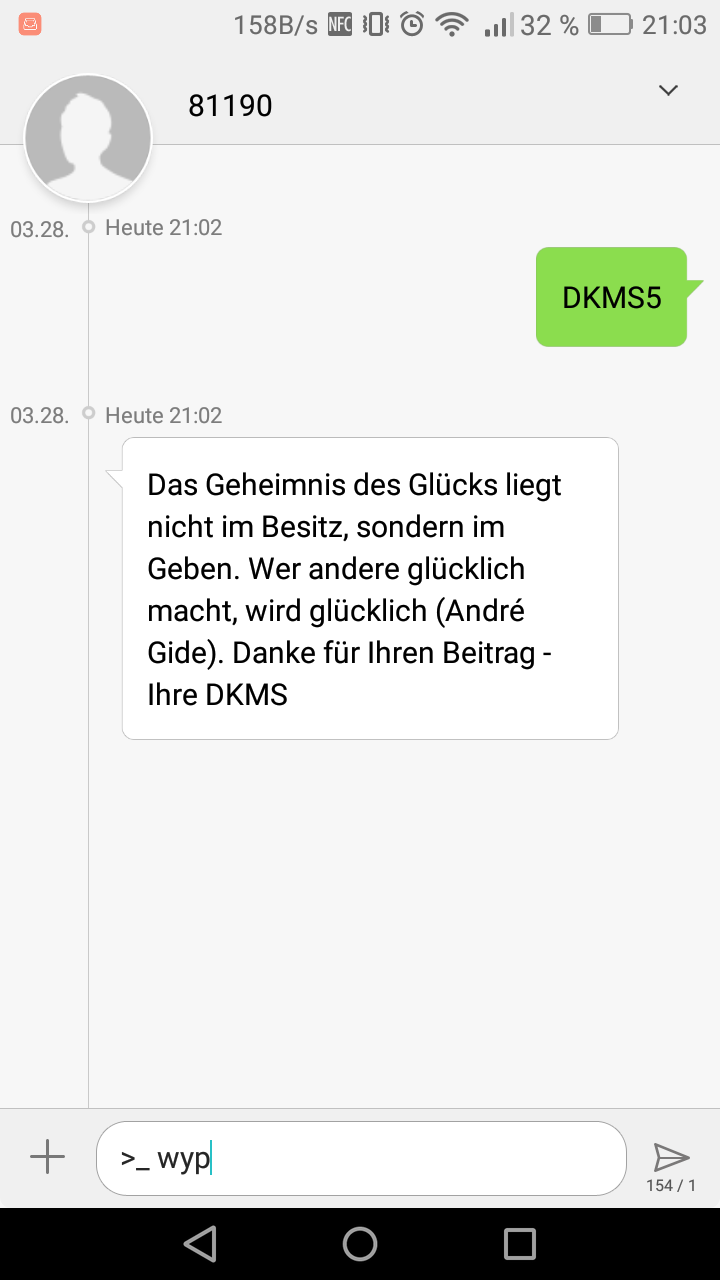Open the contact avatar for 81190
The height and width of the screenshot is (1280, 720).
coord(88,138)
